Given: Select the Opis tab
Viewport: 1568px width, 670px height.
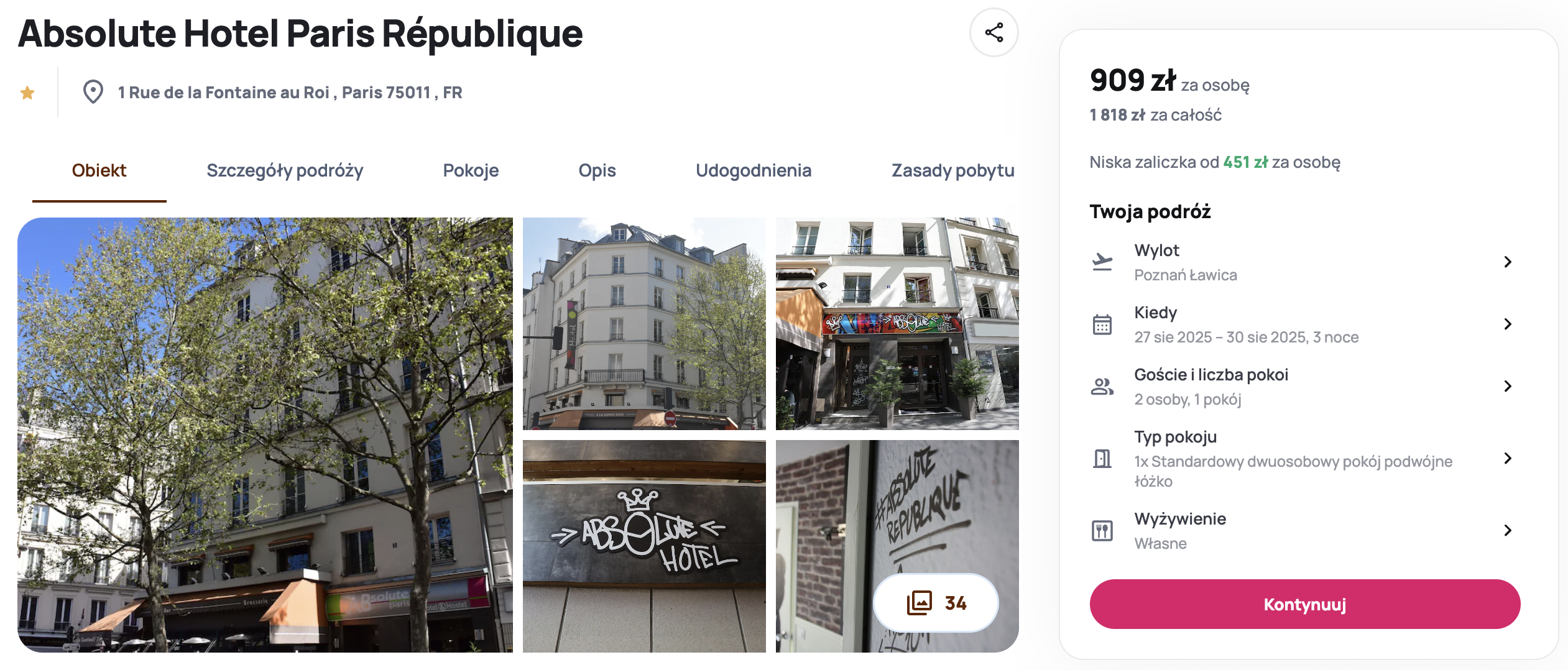Looking at the screenshot, I should click(x=597, y=170).
